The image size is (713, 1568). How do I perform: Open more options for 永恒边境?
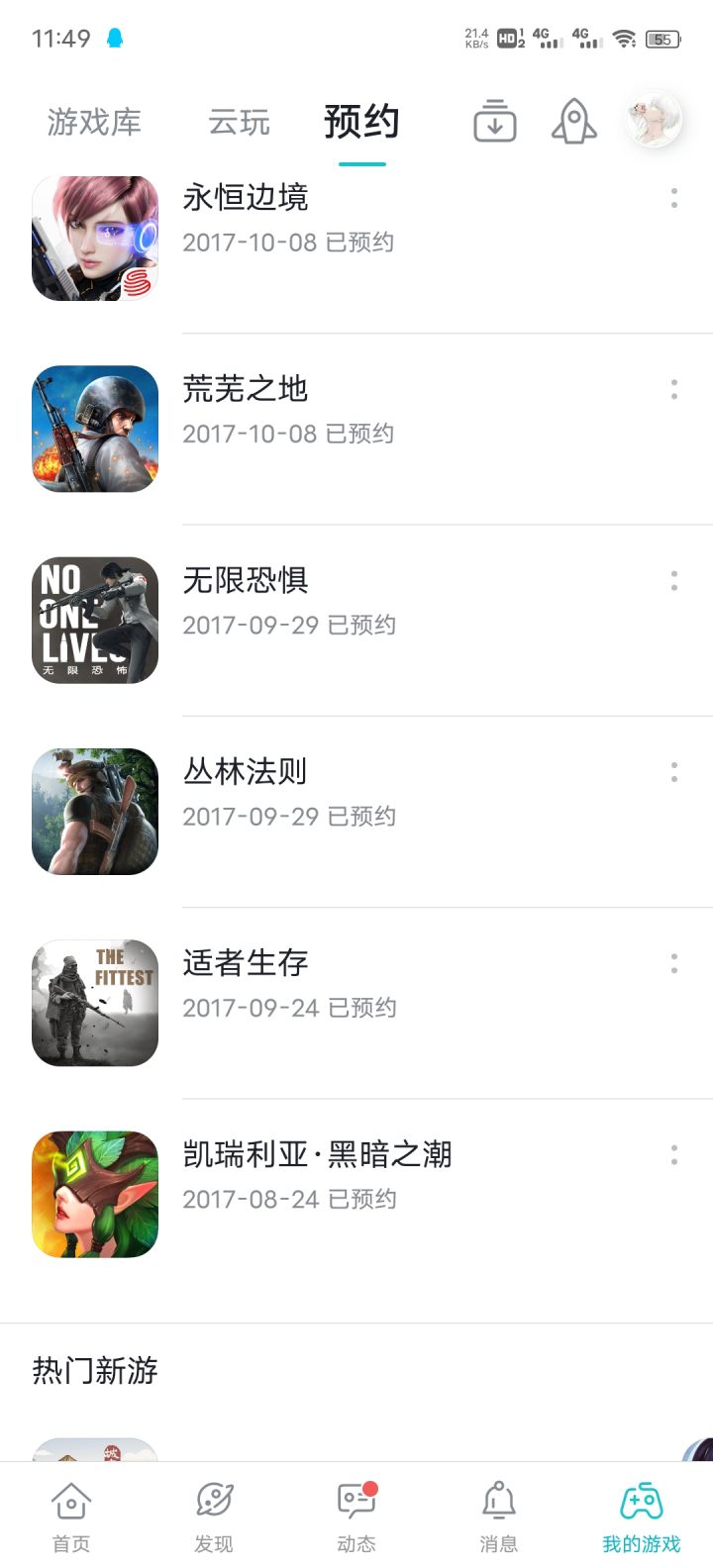point(674,198)
